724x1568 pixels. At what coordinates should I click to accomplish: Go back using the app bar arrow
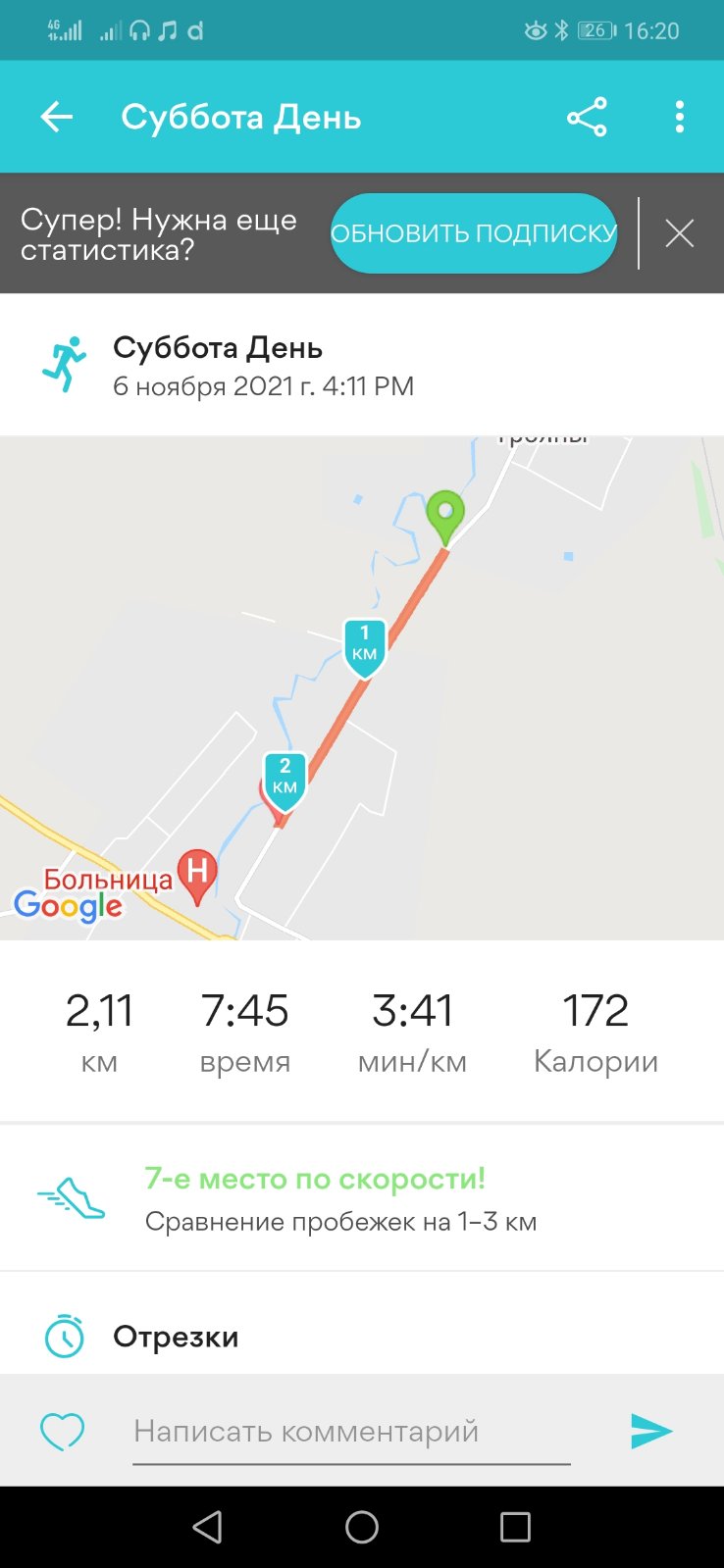[x=56, y=118]
